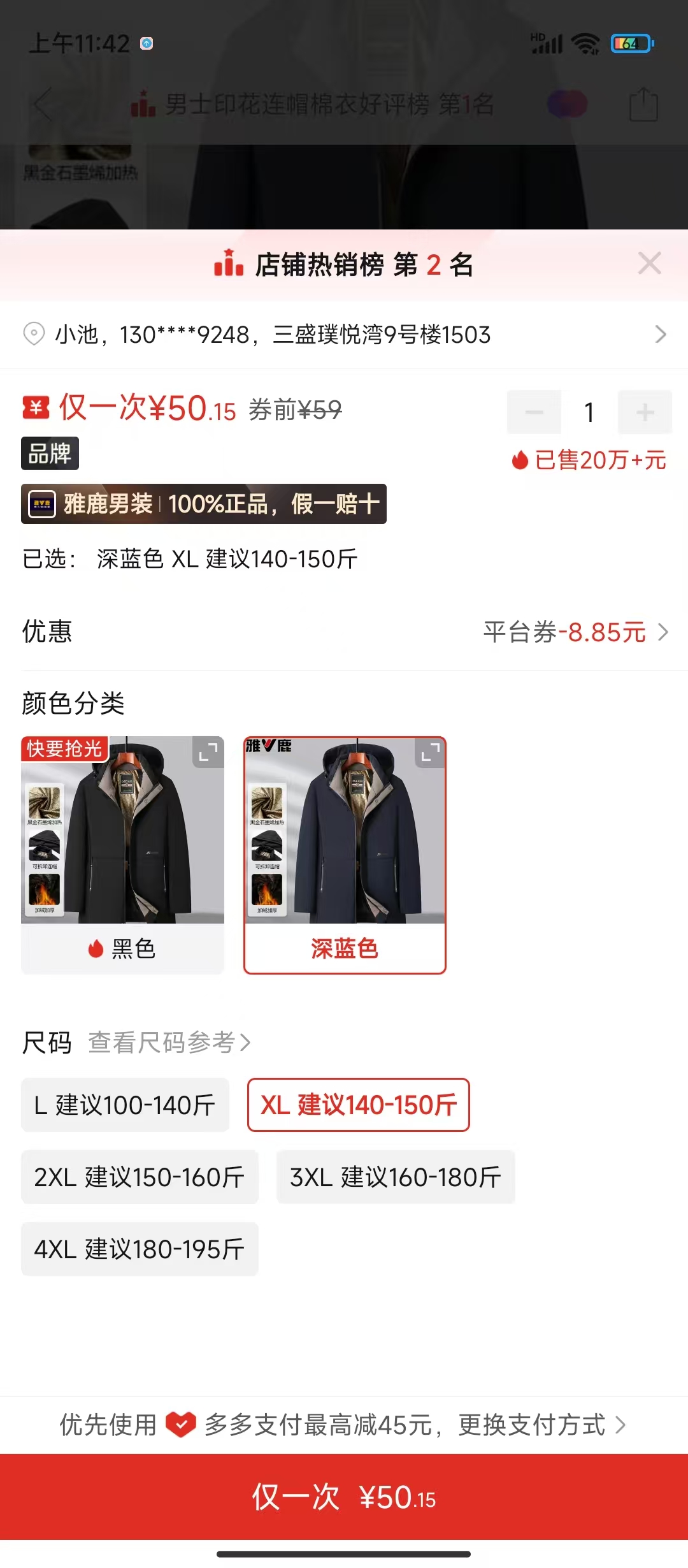
Task: Enlarge the 黑色 jacket image
Action: [x=208, y=753]
